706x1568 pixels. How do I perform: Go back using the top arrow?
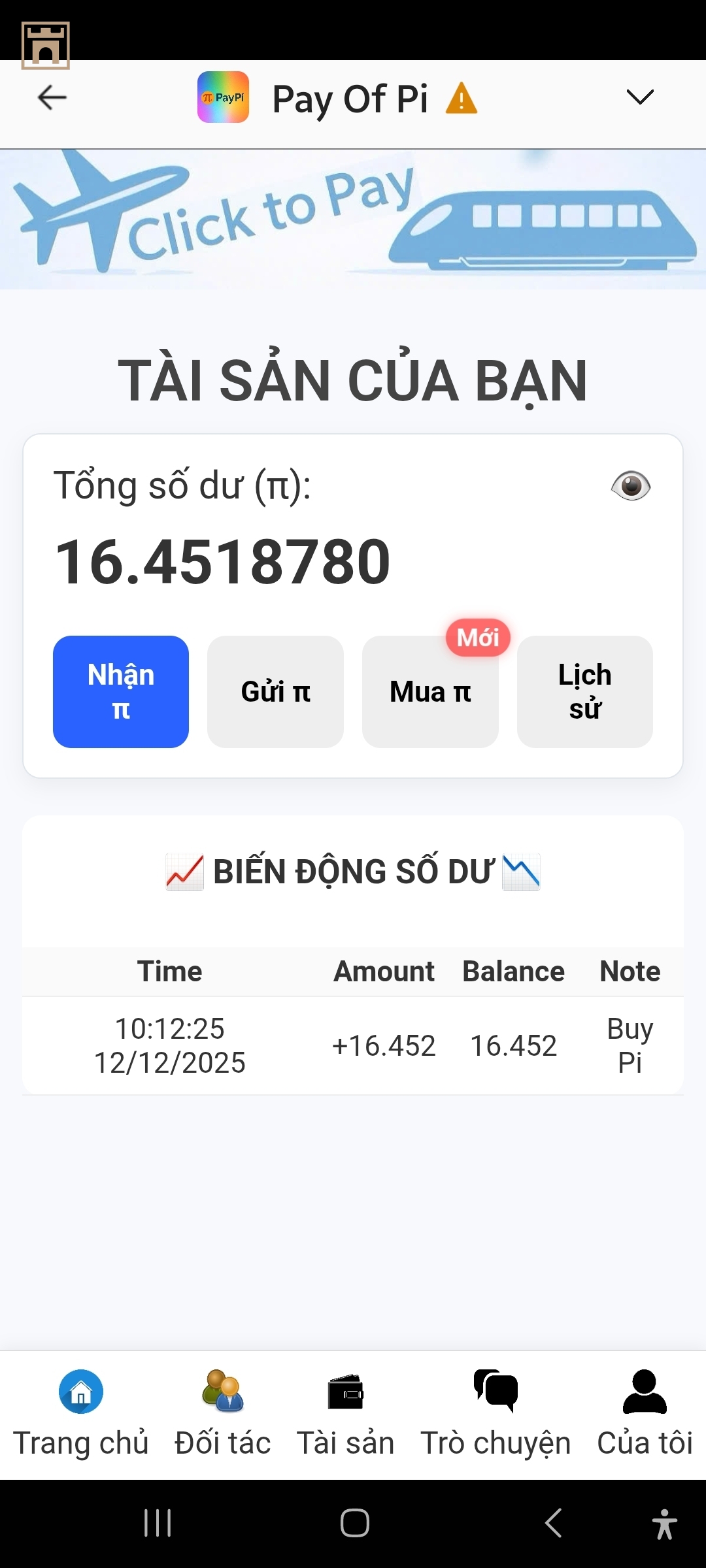click(x=52, y=98)
